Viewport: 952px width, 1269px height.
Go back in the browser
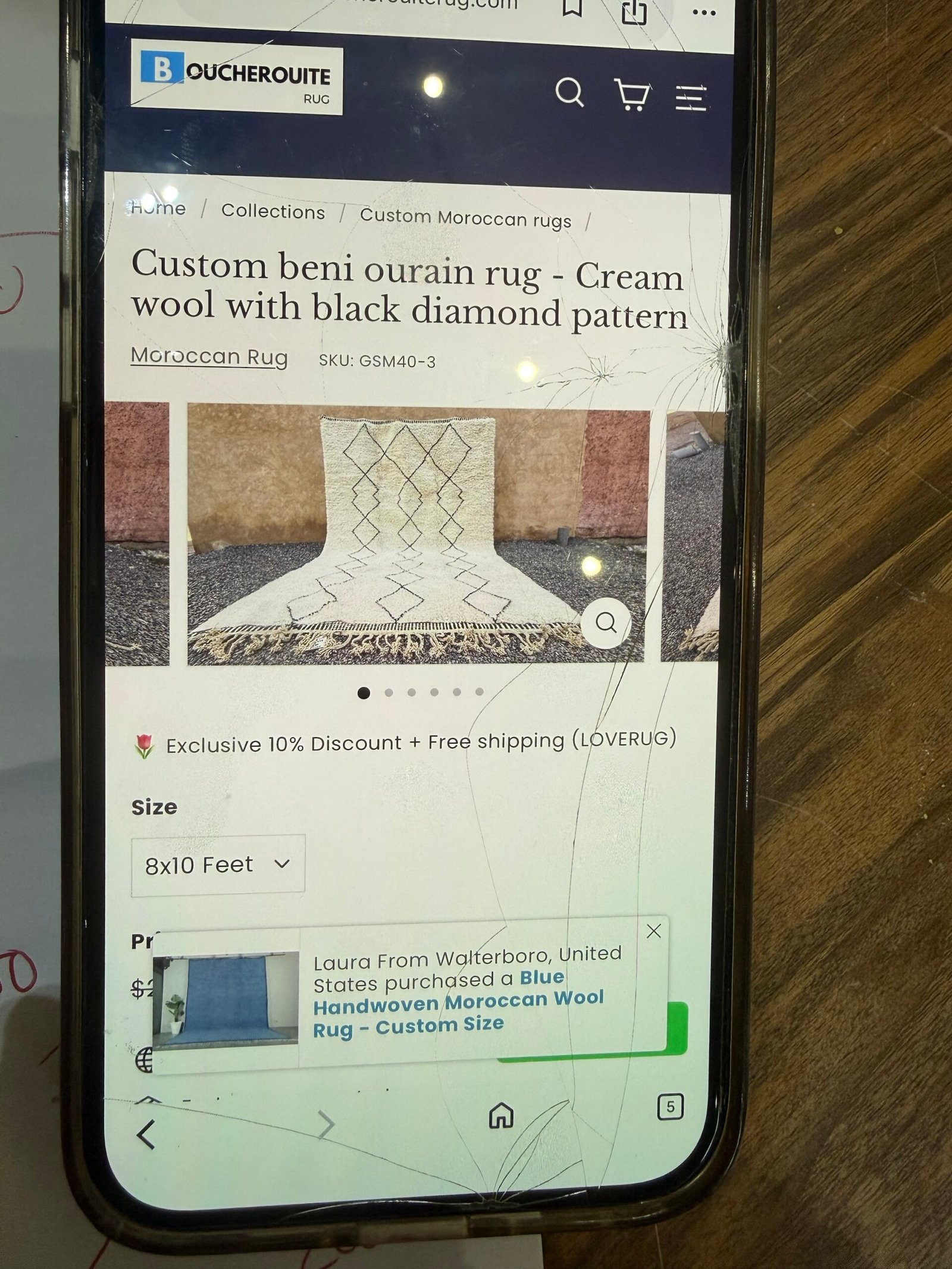tap(146, 1135)
